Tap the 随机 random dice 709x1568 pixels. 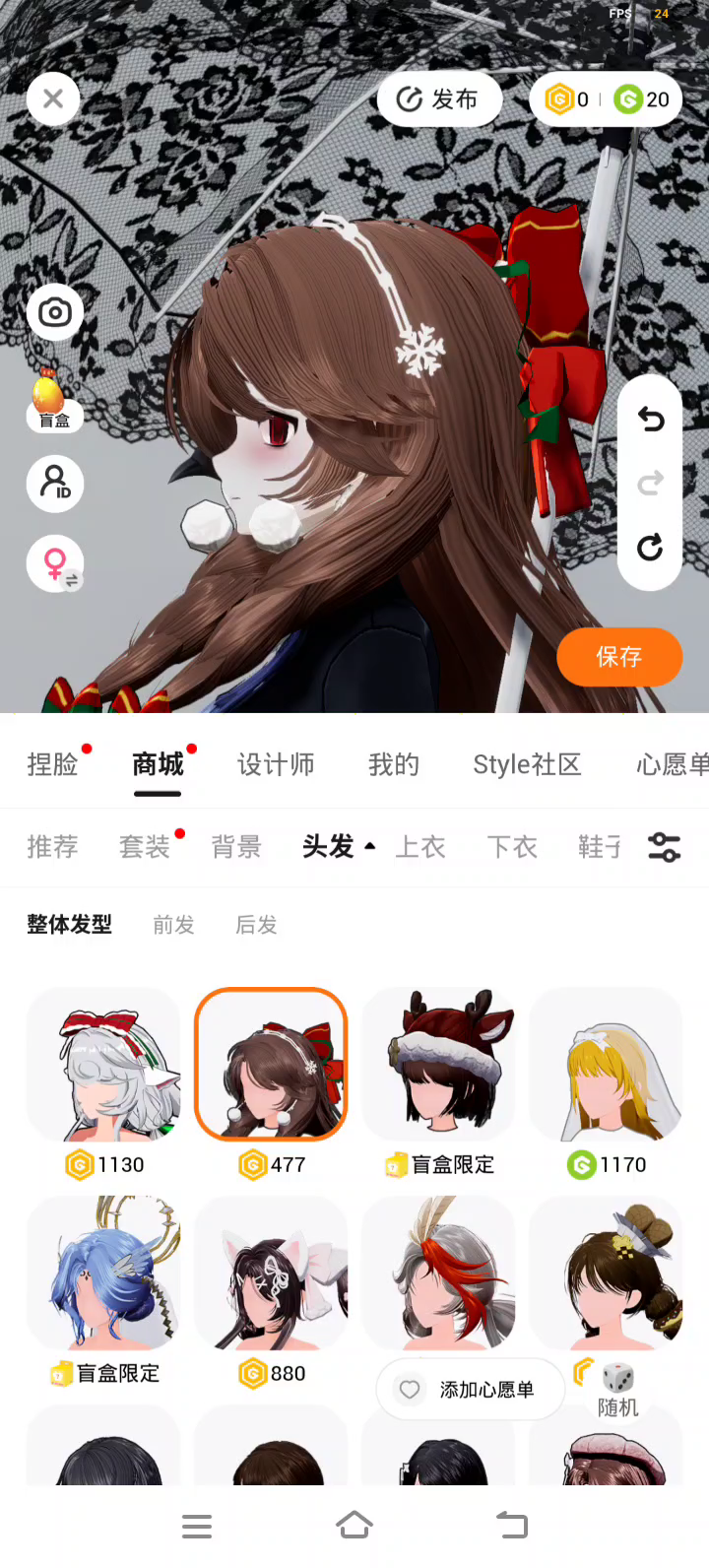618,1389
